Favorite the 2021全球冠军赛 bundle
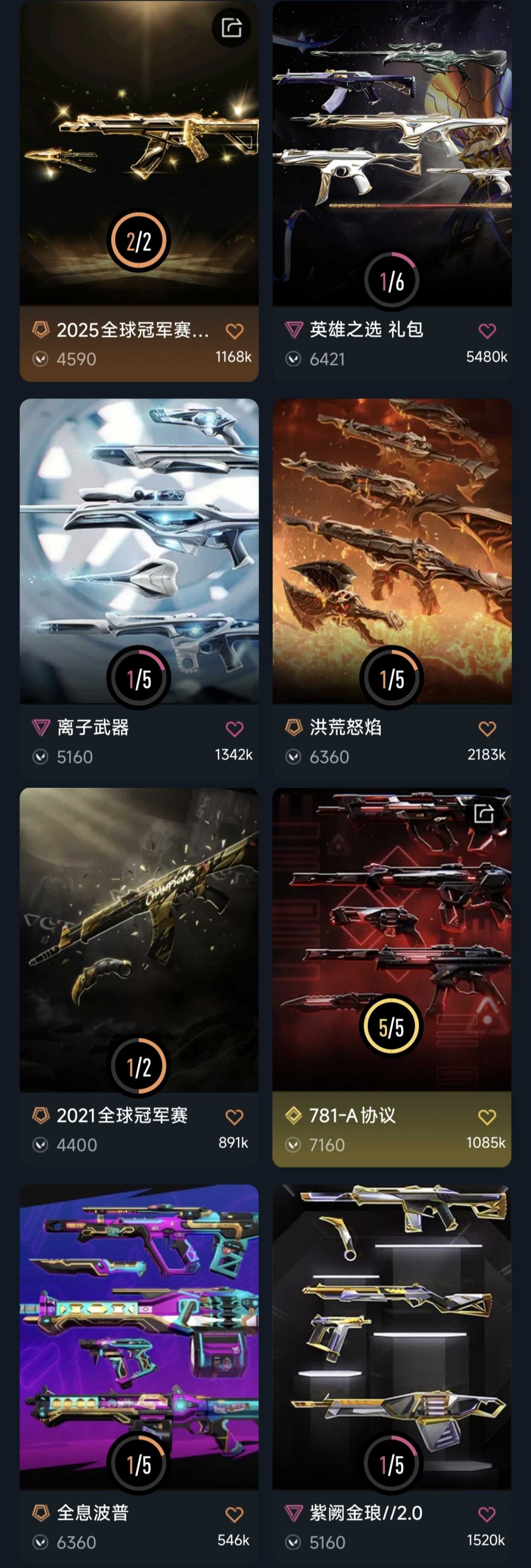 coord(235,1117)
